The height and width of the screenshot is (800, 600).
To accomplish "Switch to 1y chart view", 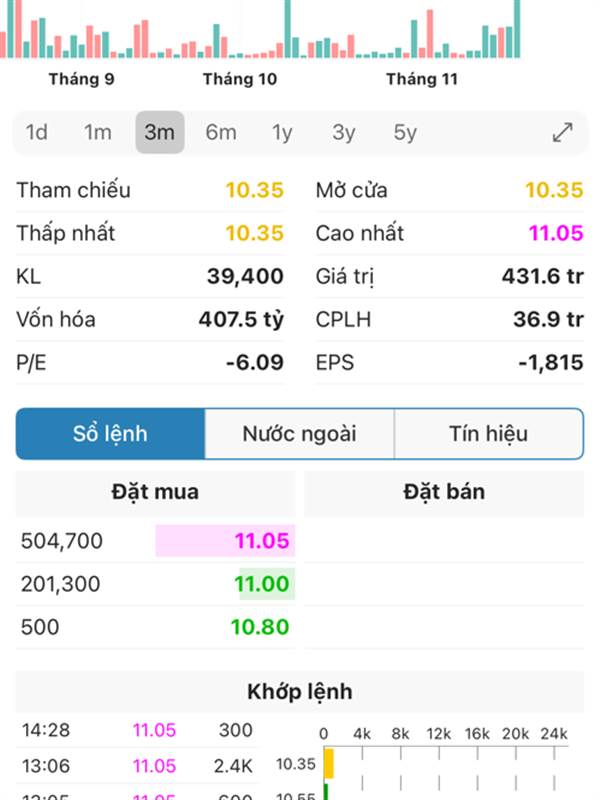I will 282,133.
